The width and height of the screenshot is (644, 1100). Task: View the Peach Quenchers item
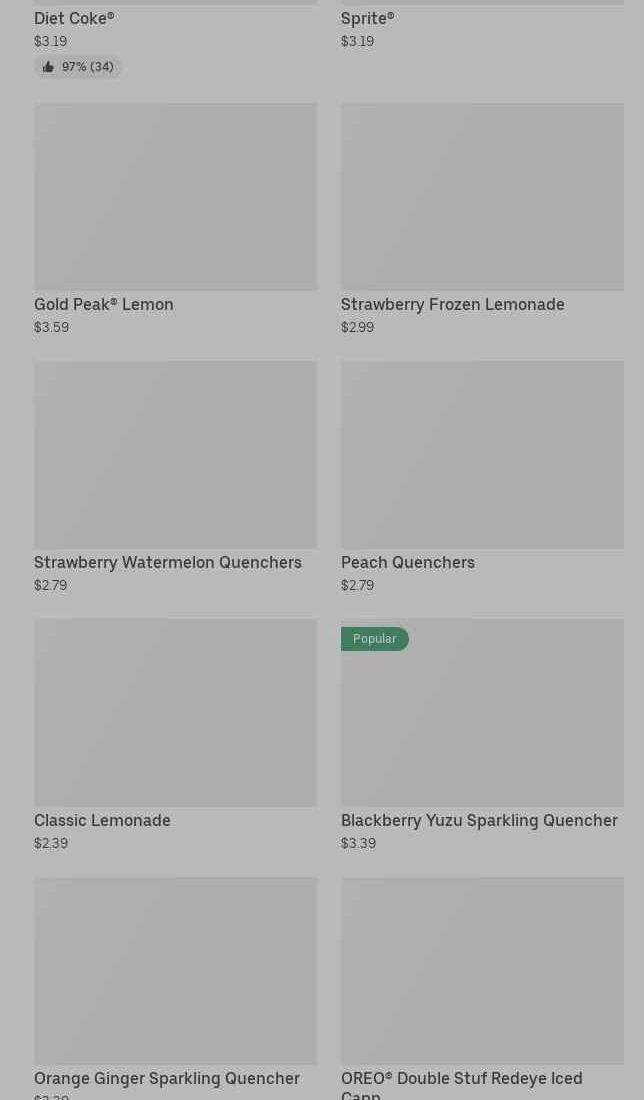[482, 455]
